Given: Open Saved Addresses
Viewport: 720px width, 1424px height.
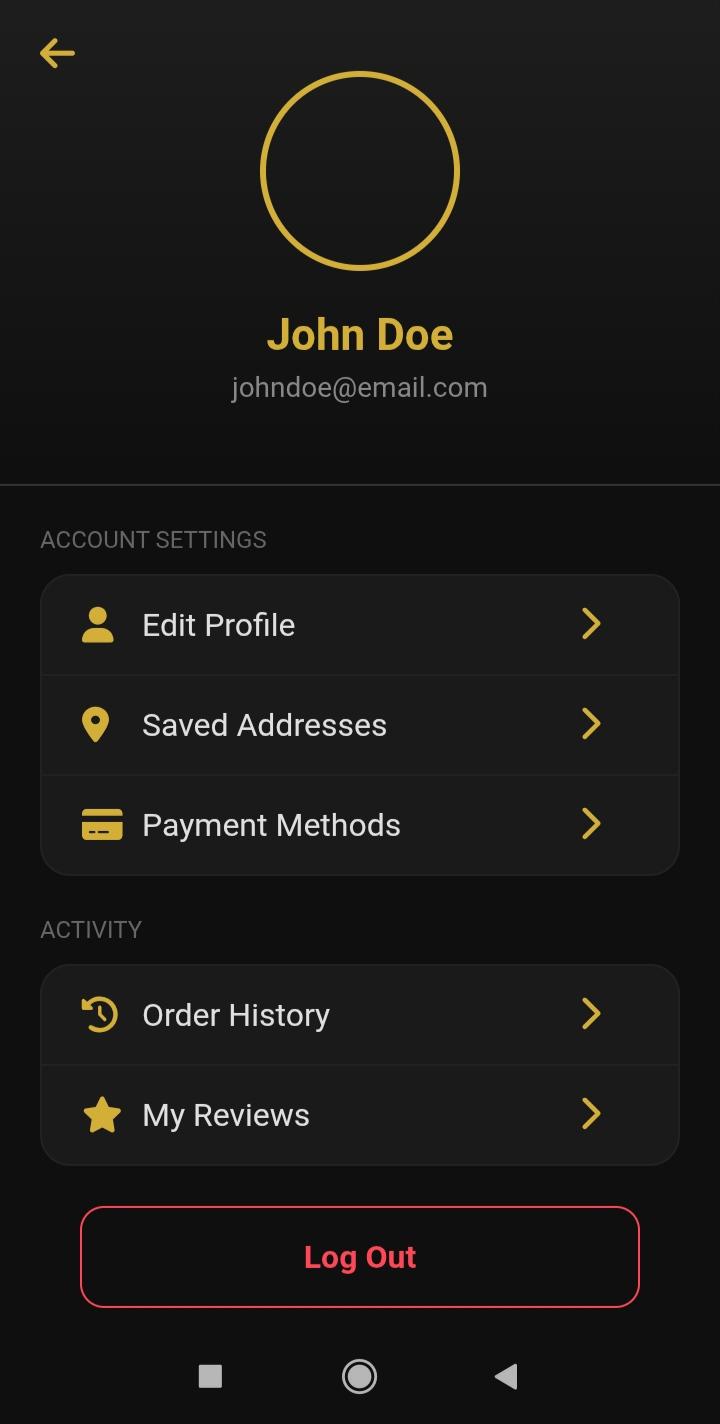Looking at the screenshot, I should tap(359, 725).
